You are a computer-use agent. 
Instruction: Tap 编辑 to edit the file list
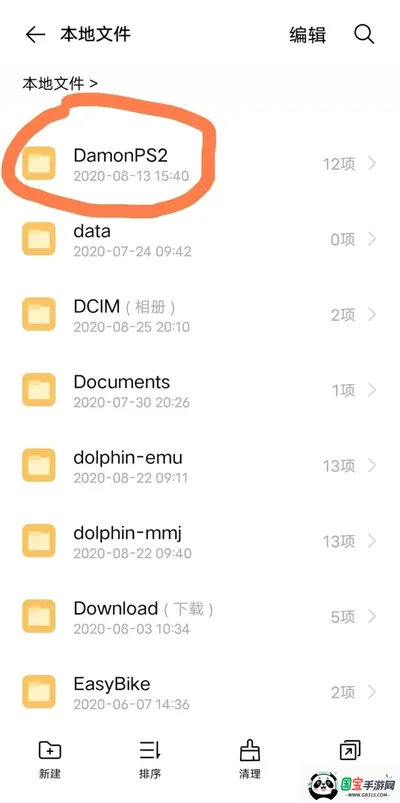(307, 35)
